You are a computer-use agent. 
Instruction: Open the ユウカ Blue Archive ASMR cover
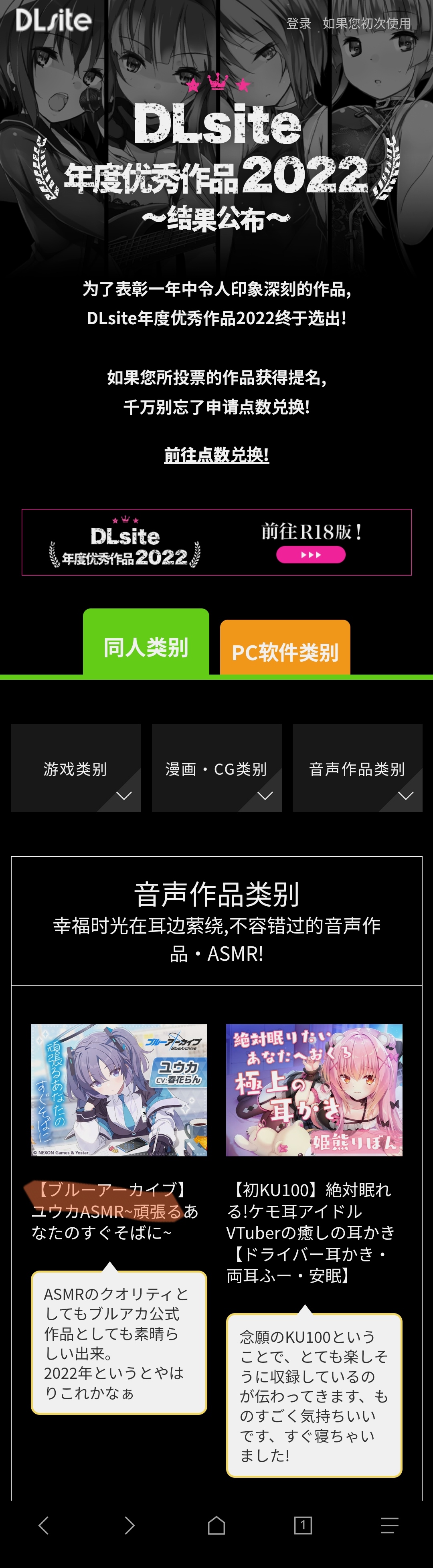pos(119,1089)
